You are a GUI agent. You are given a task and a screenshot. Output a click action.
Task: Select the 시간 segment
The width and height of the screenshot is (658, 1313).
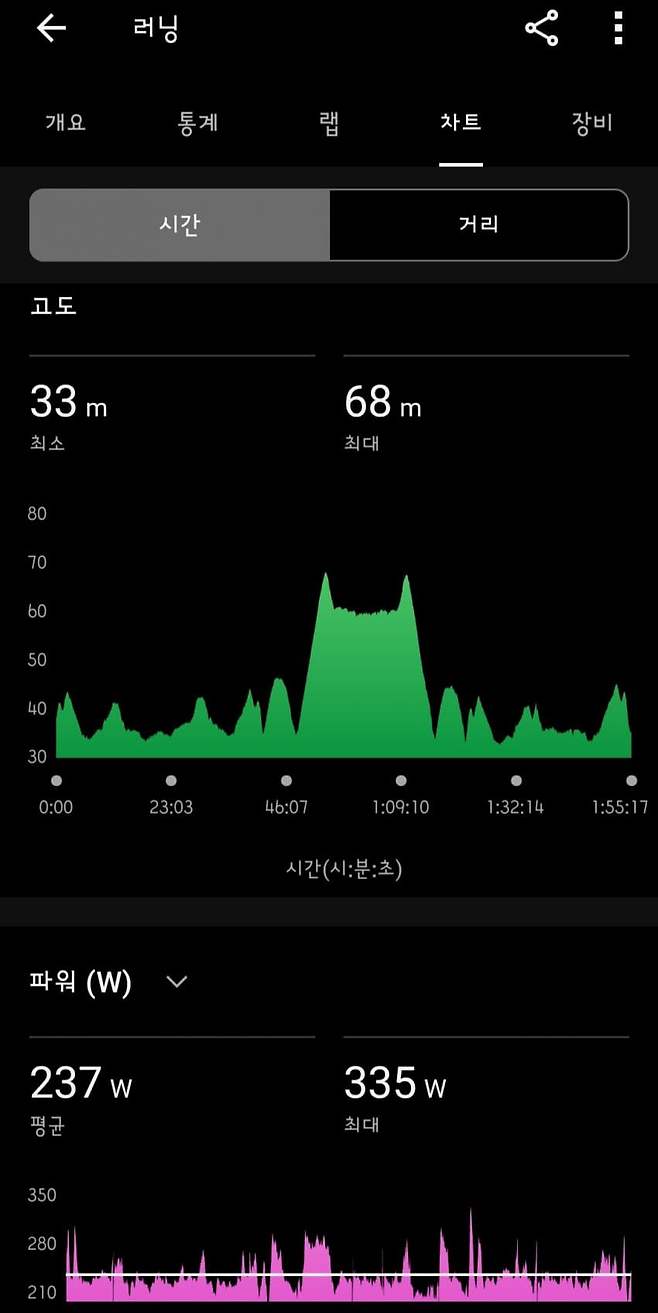point(180,224)
